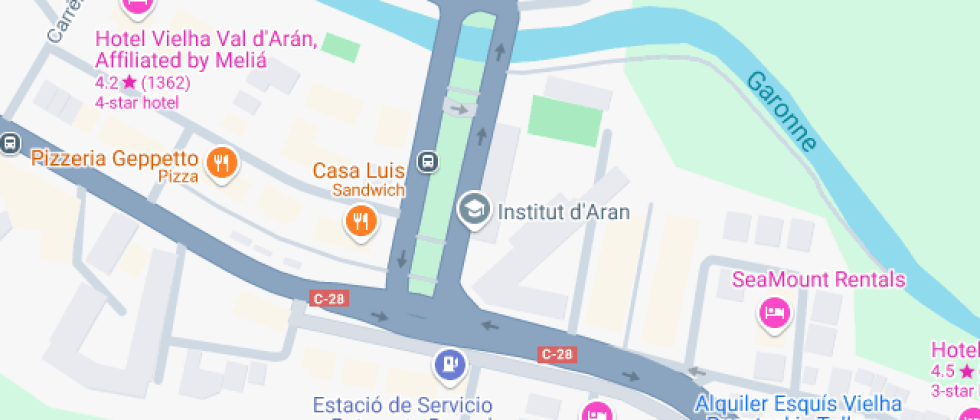The width and height of the screenshot is (980, 420).
Task: Tap the bus stop beside Casa Luis
Action: (x=427, y=161)
